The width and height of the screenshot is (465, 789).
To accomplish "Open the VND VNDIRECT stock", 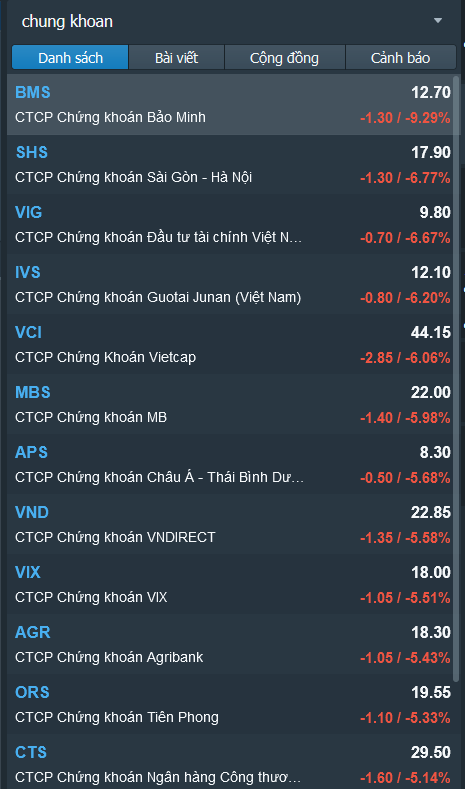I will click(230, 524).
